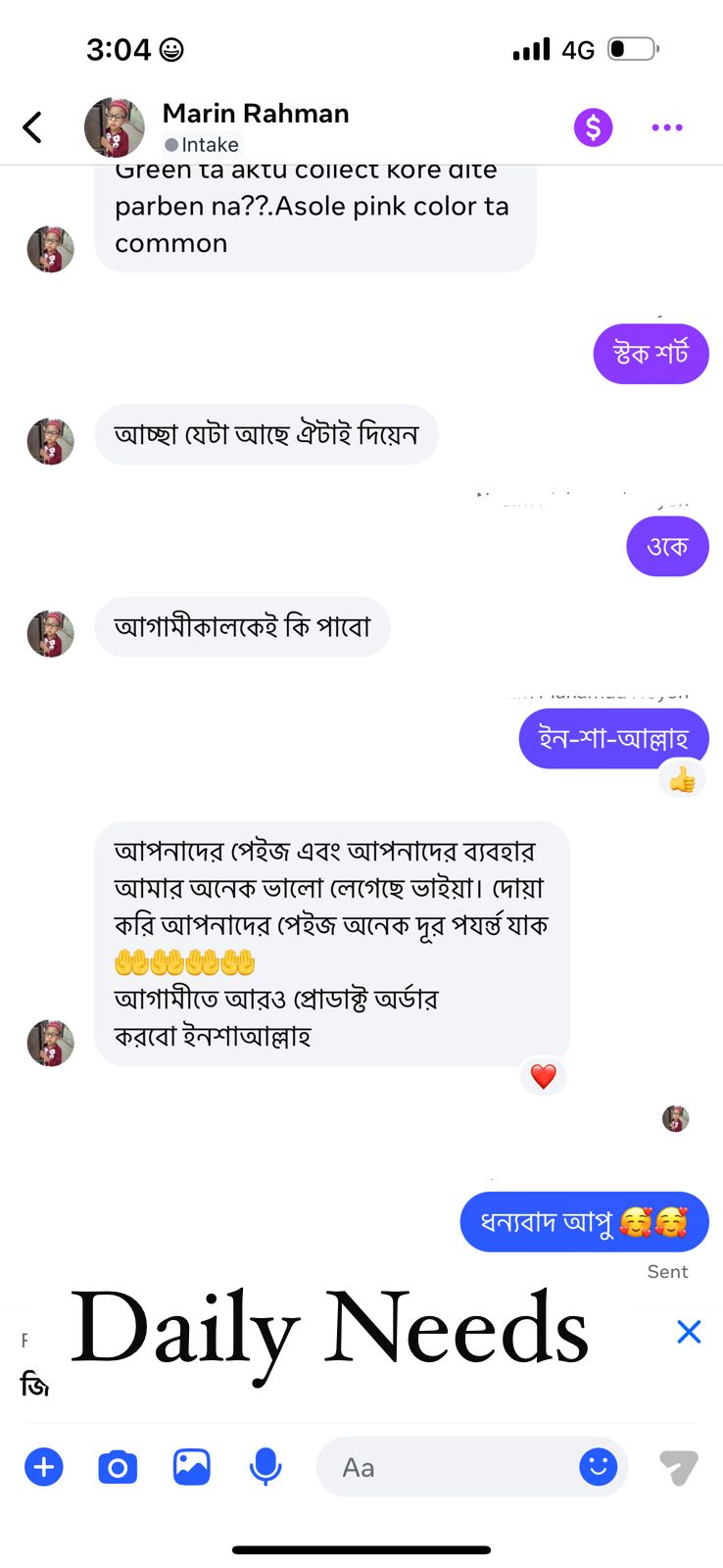Open the emoji picker smiley
Image resolution: width=723 pixels, height=1568 pixels.
[598, 1467]
